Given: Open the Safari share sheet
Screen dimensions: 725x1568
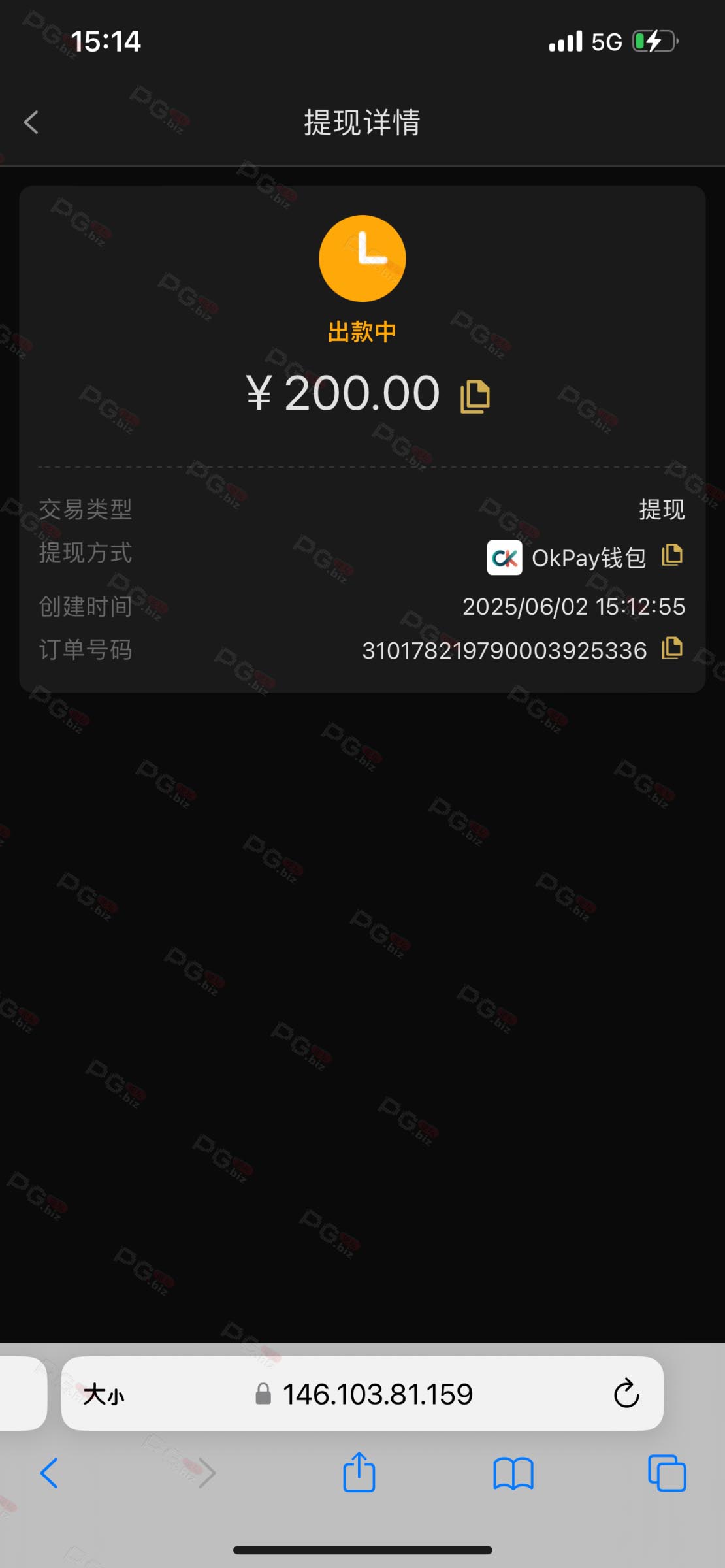Looking at the screenshot, I should coord(359,1473).
